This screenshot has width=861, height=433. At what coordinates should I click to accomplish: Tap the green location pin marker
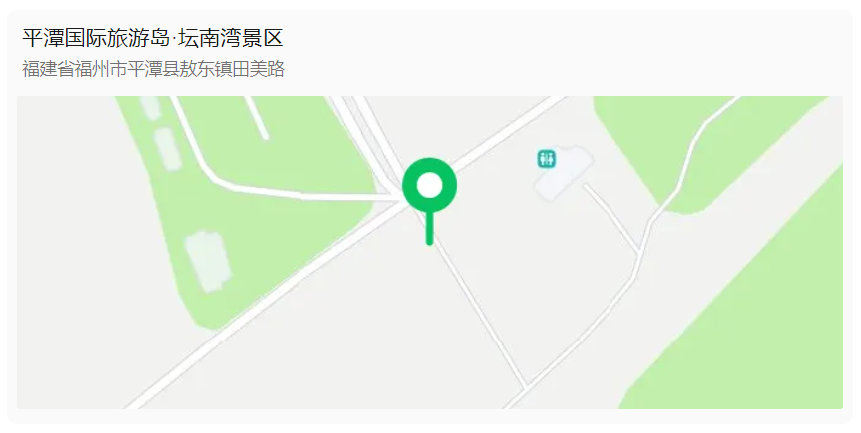(429, 187)
